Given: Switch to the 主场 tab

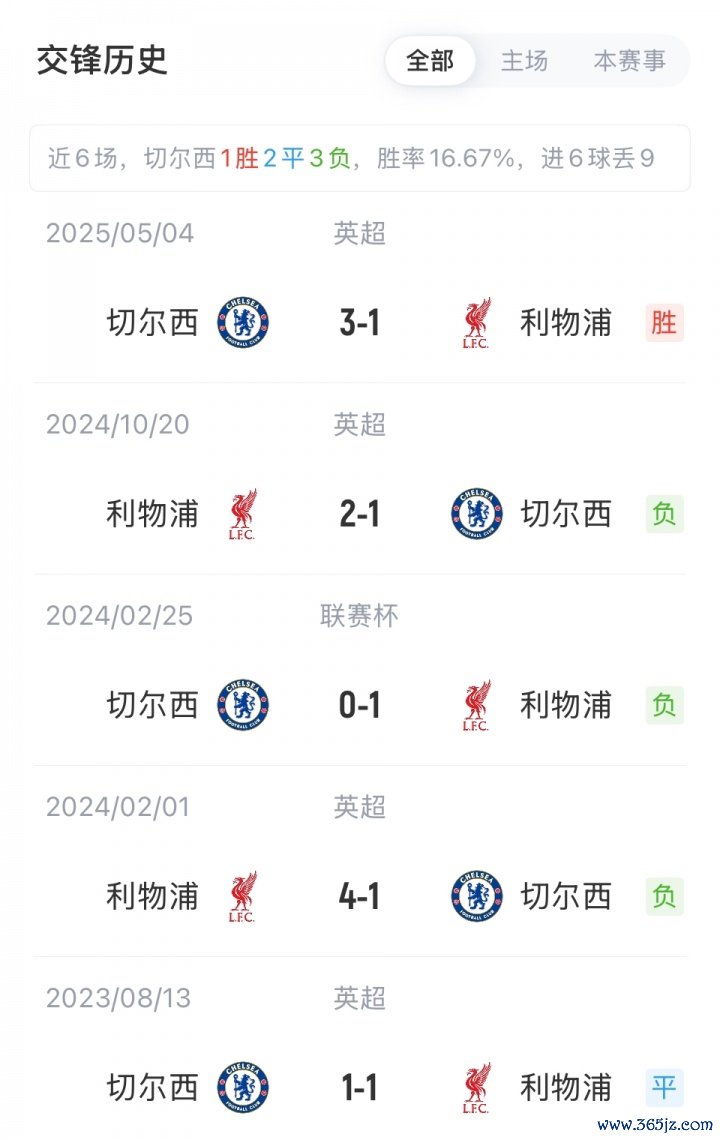Looking at the screenshot, I should (x=524, y=61).
